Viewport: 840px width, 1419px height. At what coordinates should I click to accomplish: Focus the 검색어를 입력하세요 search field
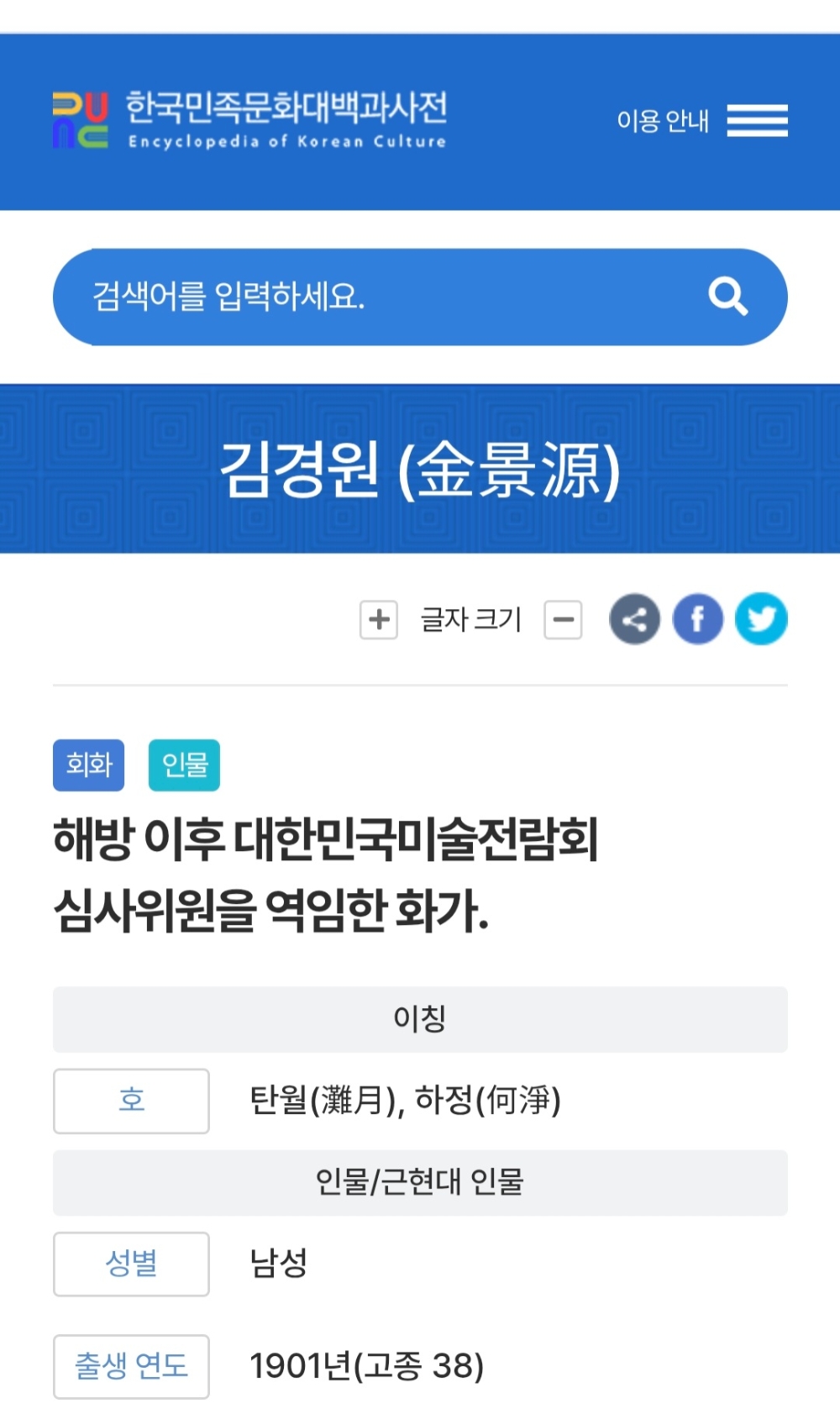click(370, 297)
